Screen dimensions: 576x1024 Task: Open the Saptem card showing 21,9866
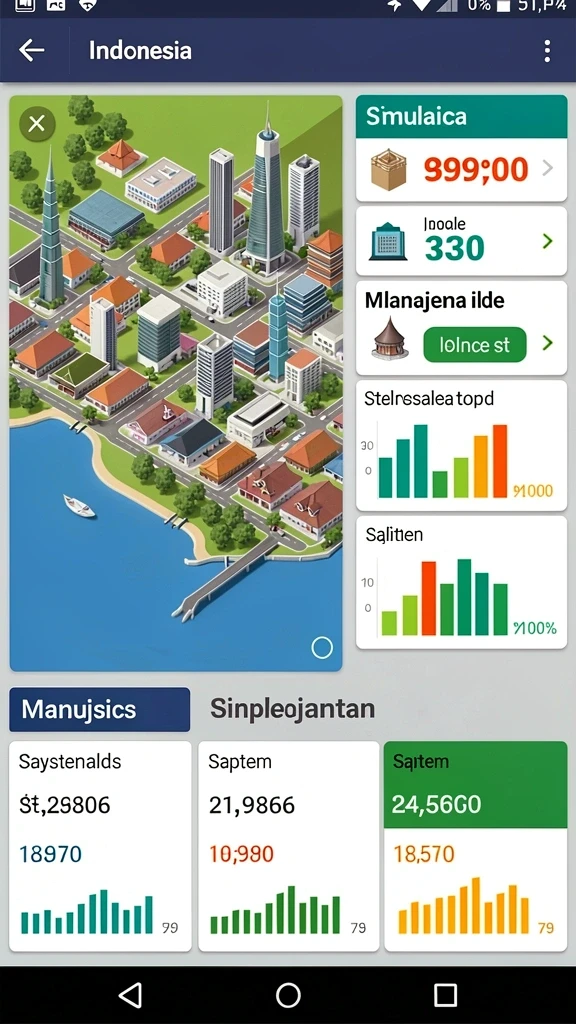pos(289,846)
